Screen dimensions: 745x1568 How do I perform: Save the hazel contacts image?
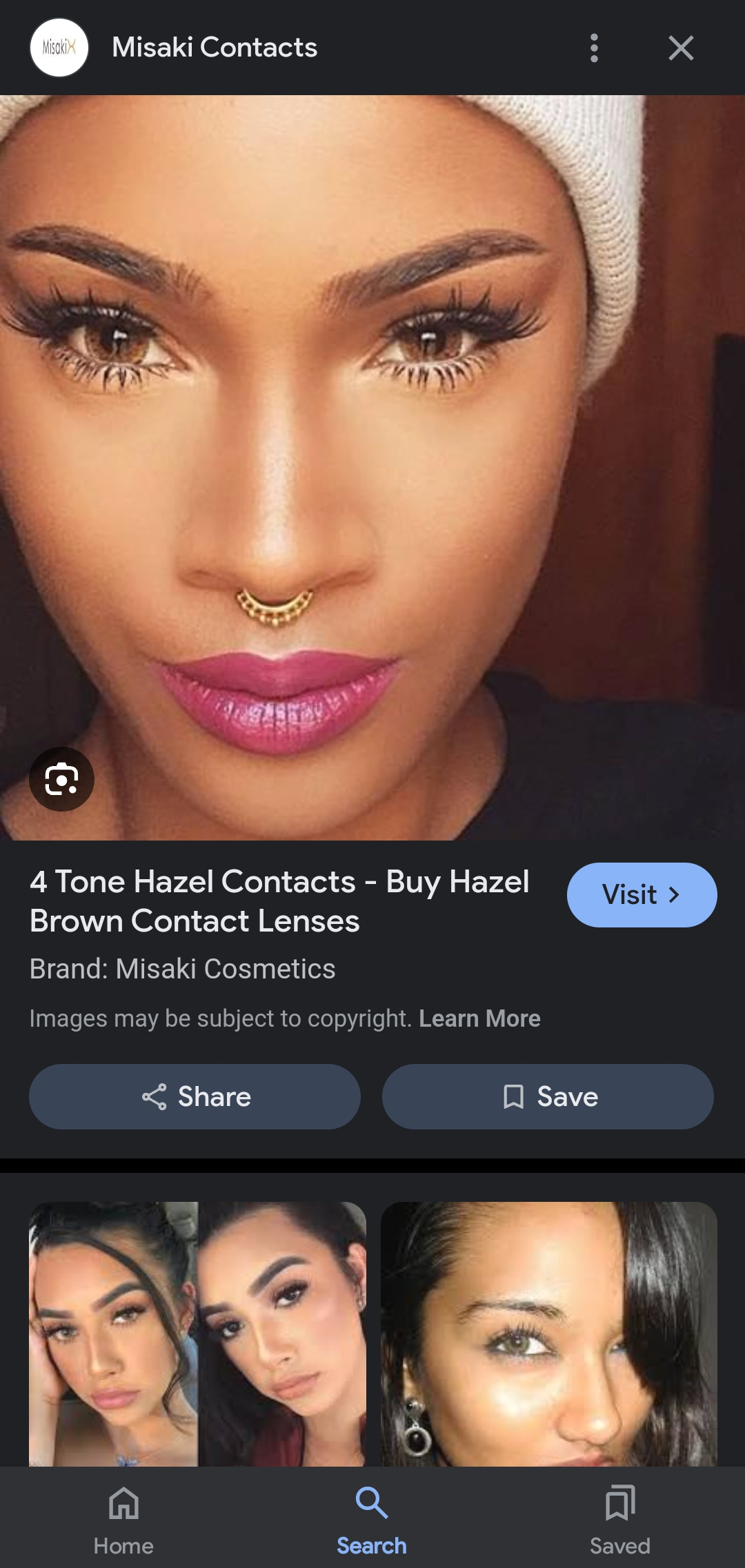click(548, 1096)
